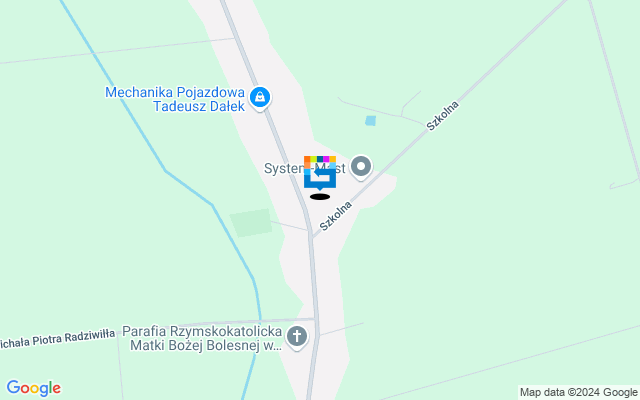Image resolution: width=640 pixels, height=400 pixels.
Task: Open Parafia Rzymskokatolicka church marker
Action: (x=297, y=336)
